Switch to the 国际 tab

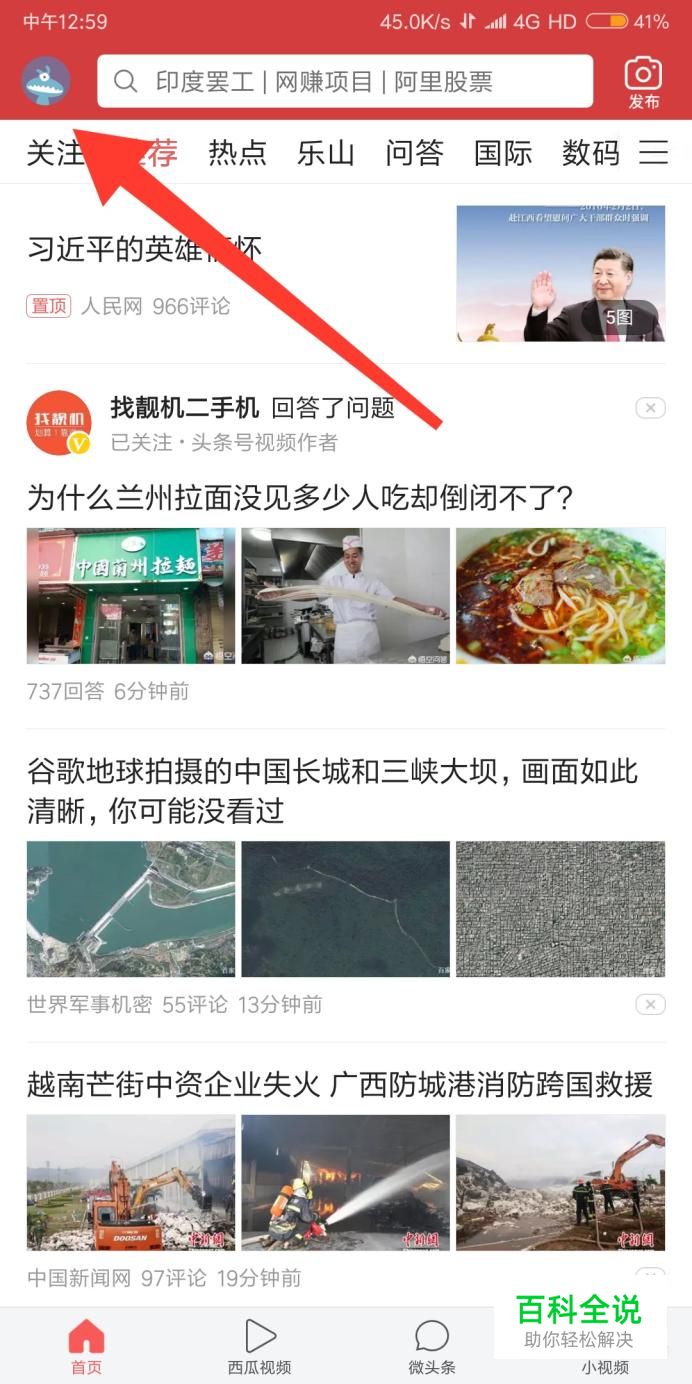(x=502, y=152)
